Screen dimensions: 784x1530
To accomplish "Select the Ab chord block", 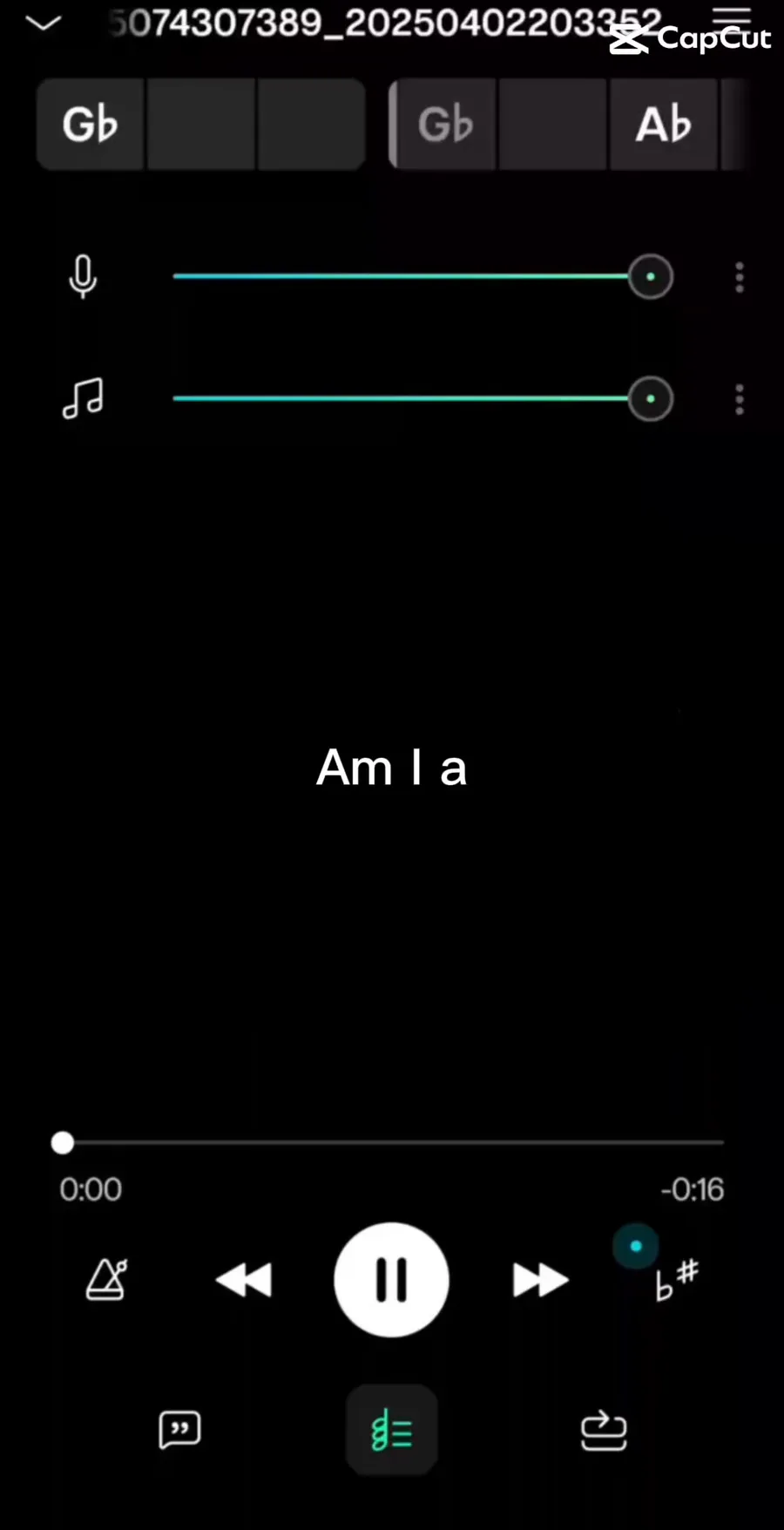I will point(663,125).
